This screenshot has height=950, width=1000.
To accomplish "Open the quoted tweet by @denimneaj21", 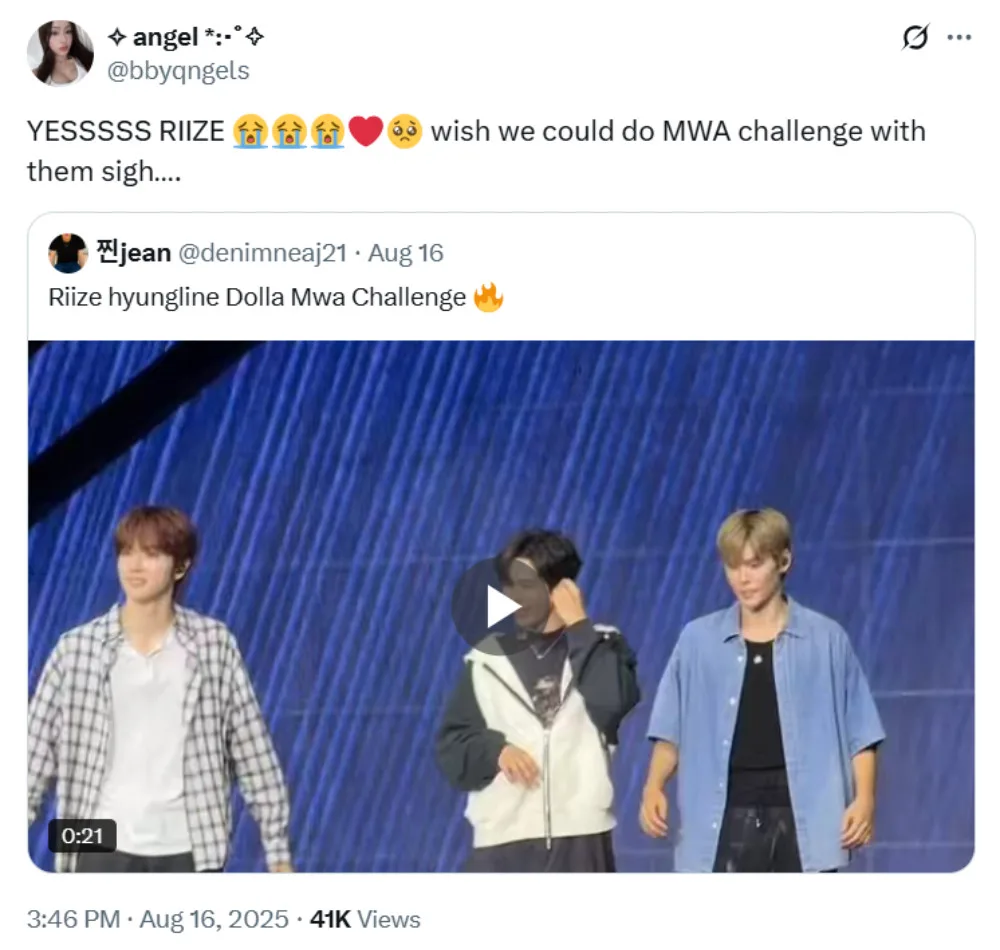I will (500, 297).
